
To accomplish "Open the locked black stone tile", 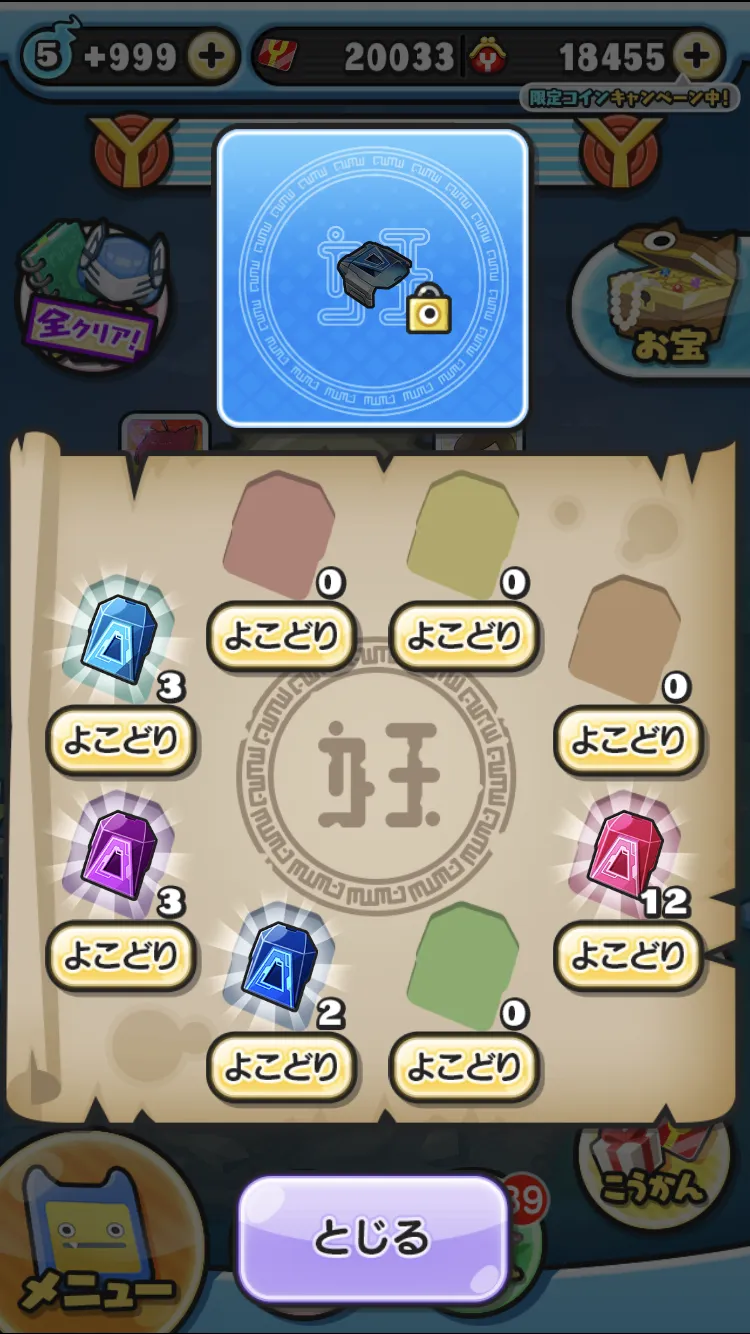I will pos(372,277).
